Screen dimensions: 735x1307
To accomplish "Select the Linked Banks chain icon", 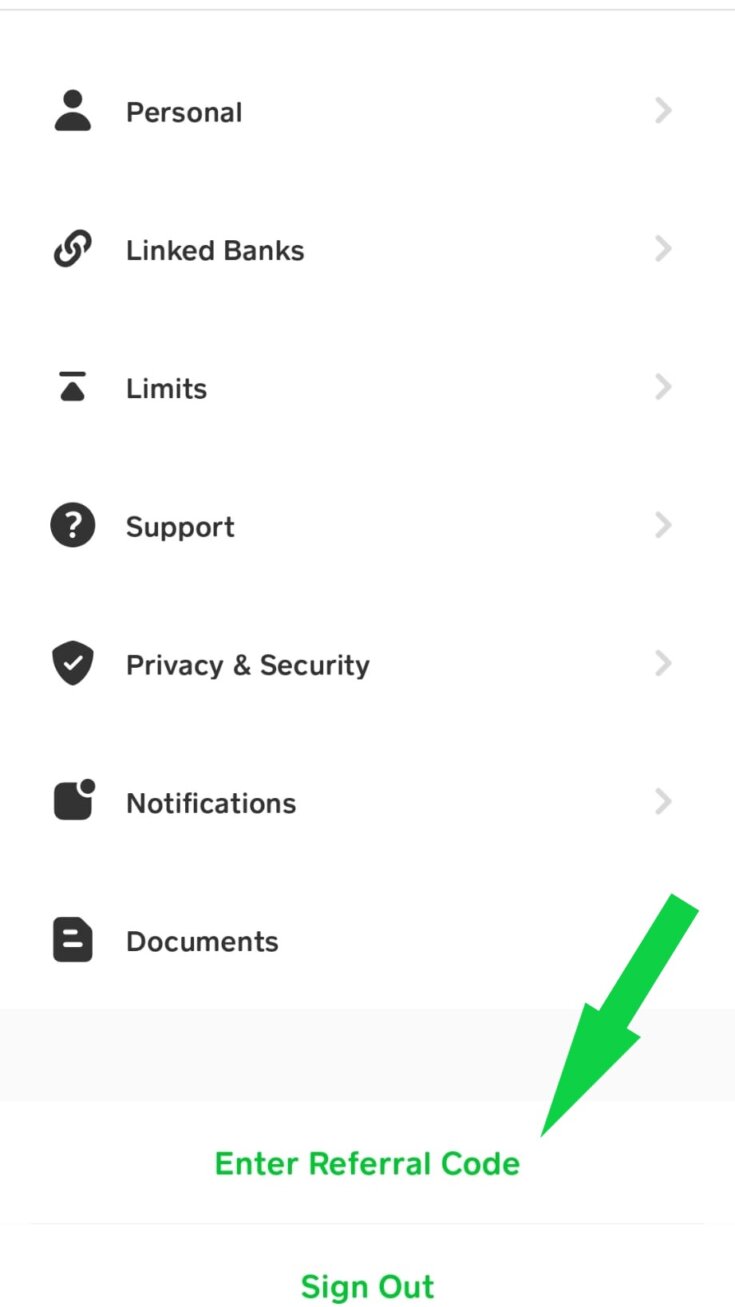I will click(x=72, y=249).
